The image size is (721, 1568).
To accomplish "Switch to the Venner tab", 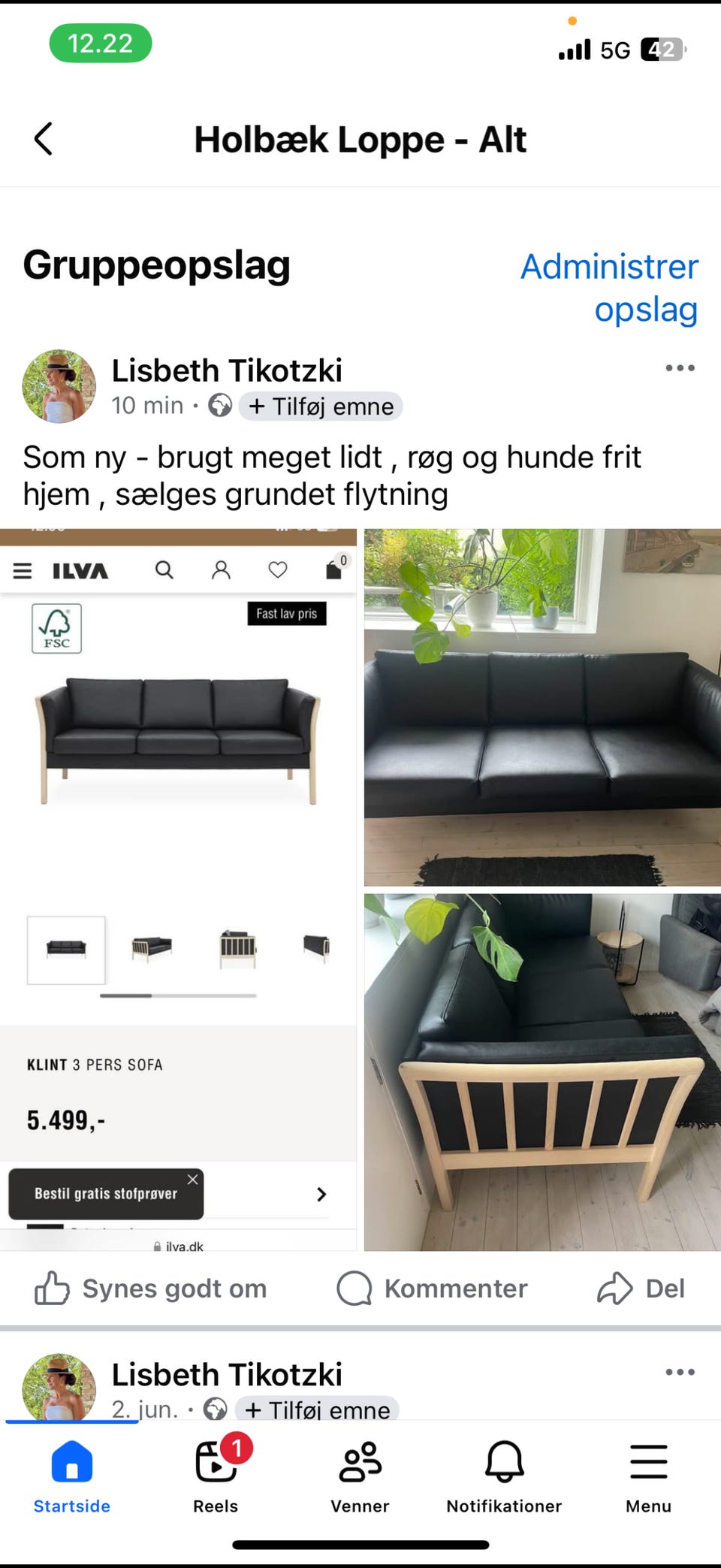I will click(x=360, y=1476).
